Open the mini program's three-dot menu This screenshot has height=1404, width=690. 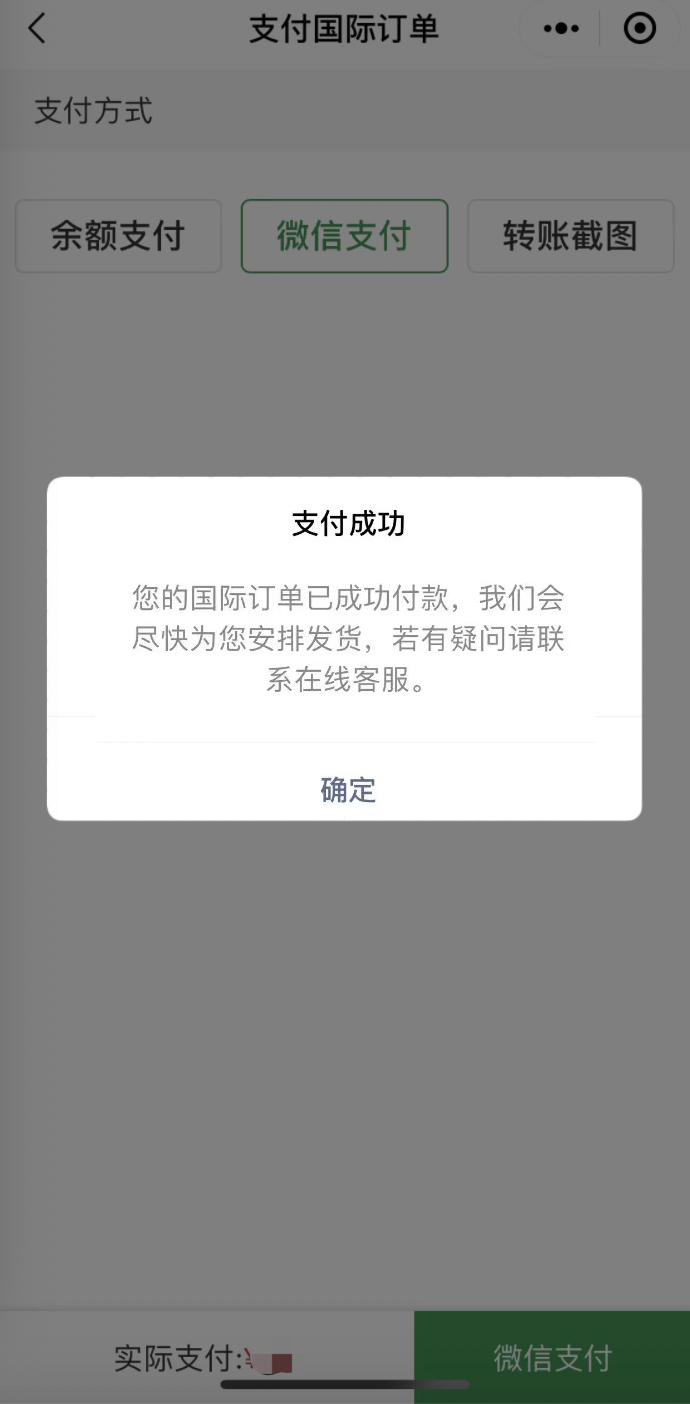[561, 29]
